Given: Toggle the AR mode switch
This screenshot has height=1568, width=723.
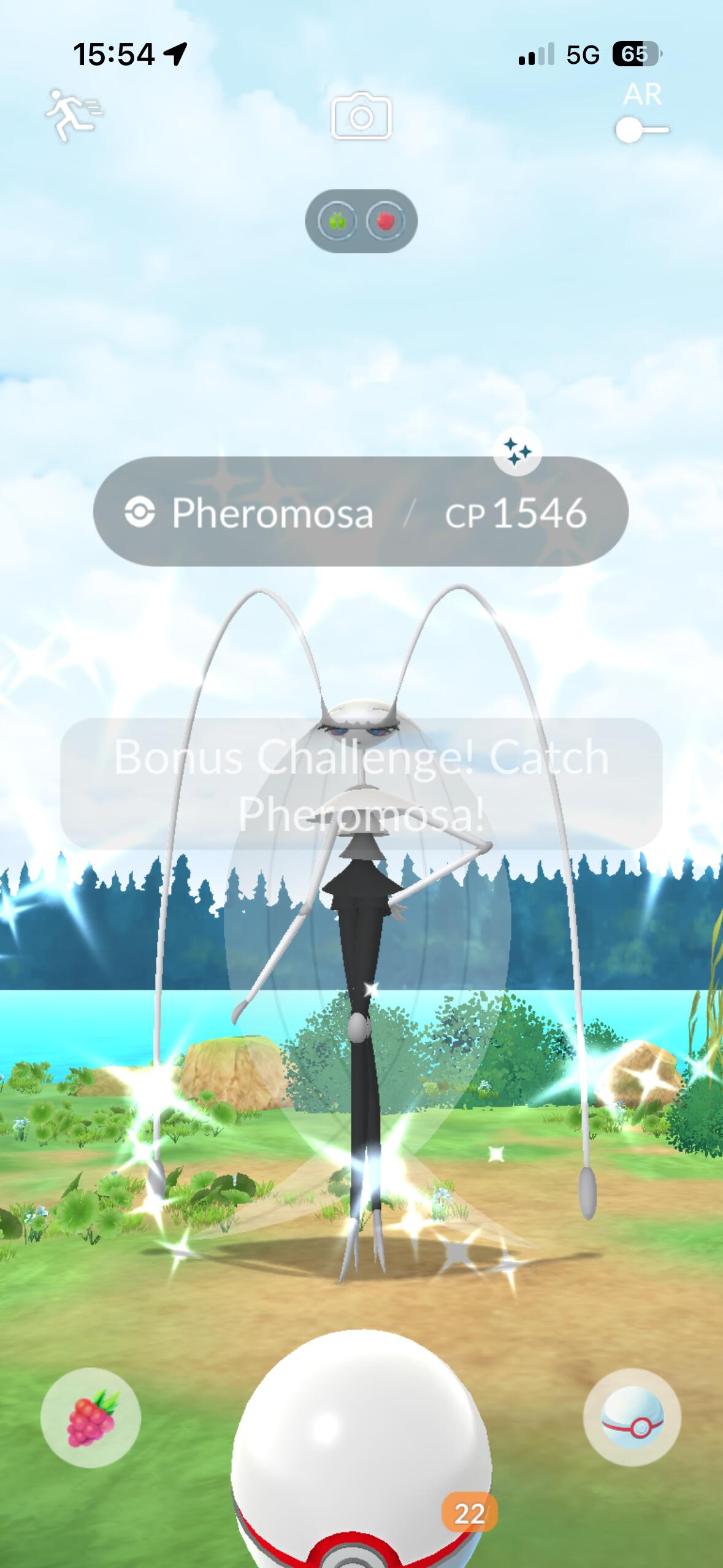Looking at the screenshot, I should (642, 130).
